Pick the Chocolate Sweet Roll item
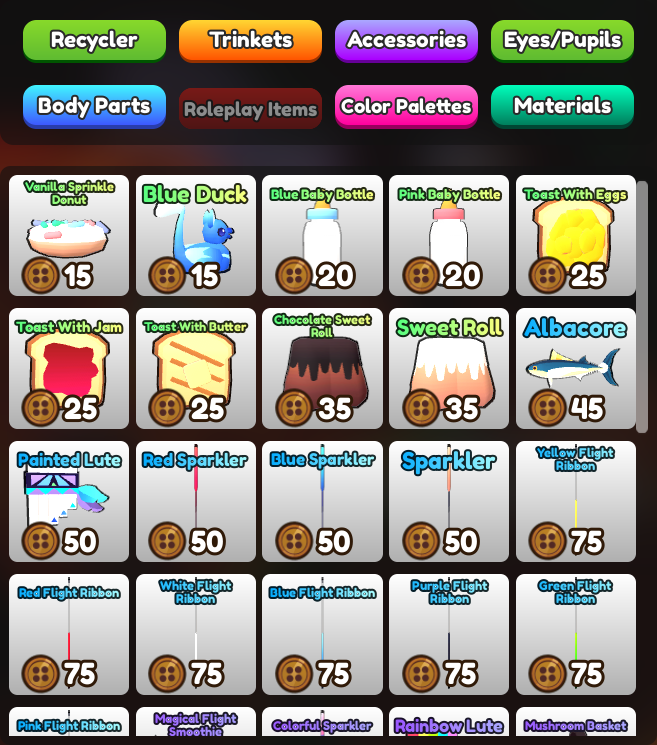The width and height of the screenshot is (657, 745). coord(322,369)
